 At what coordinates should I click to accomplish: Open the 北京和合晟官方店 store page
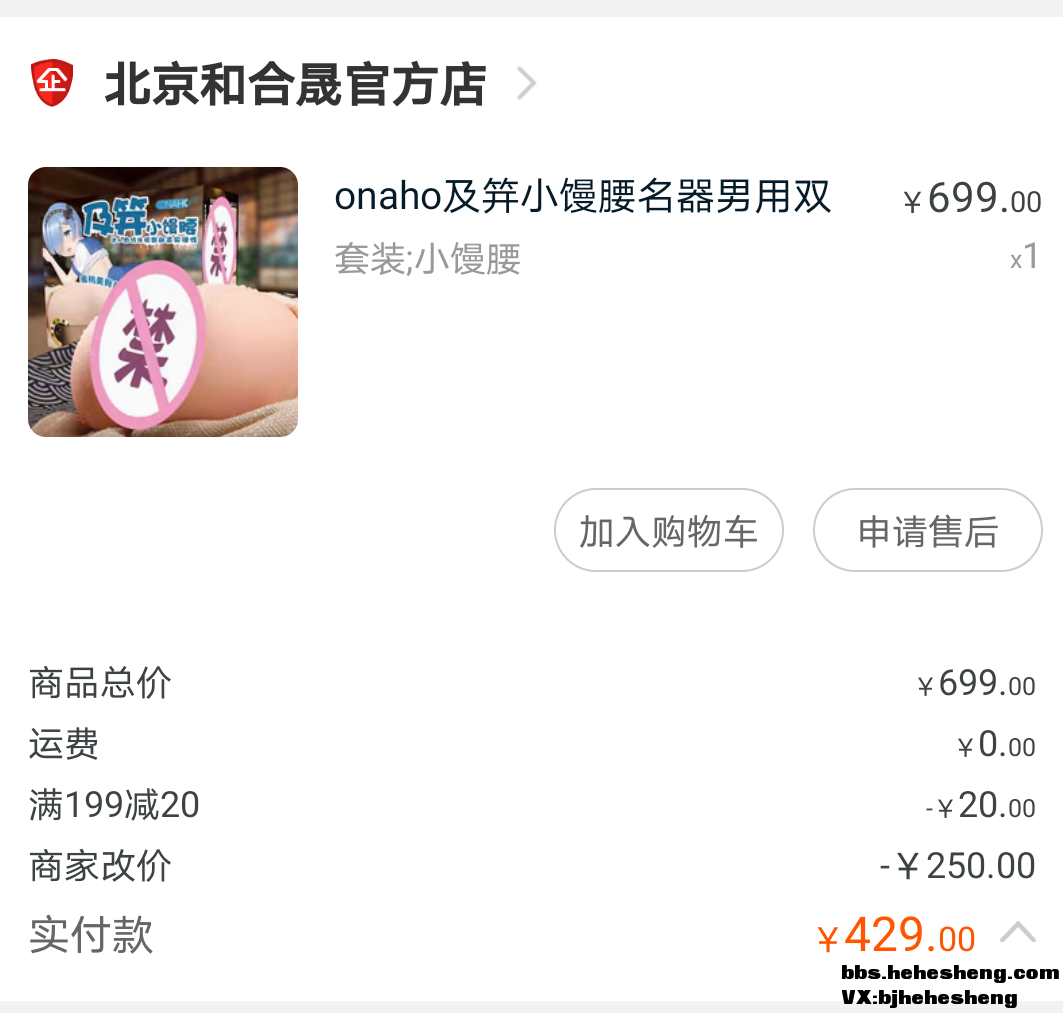click(x=295, y=85)
